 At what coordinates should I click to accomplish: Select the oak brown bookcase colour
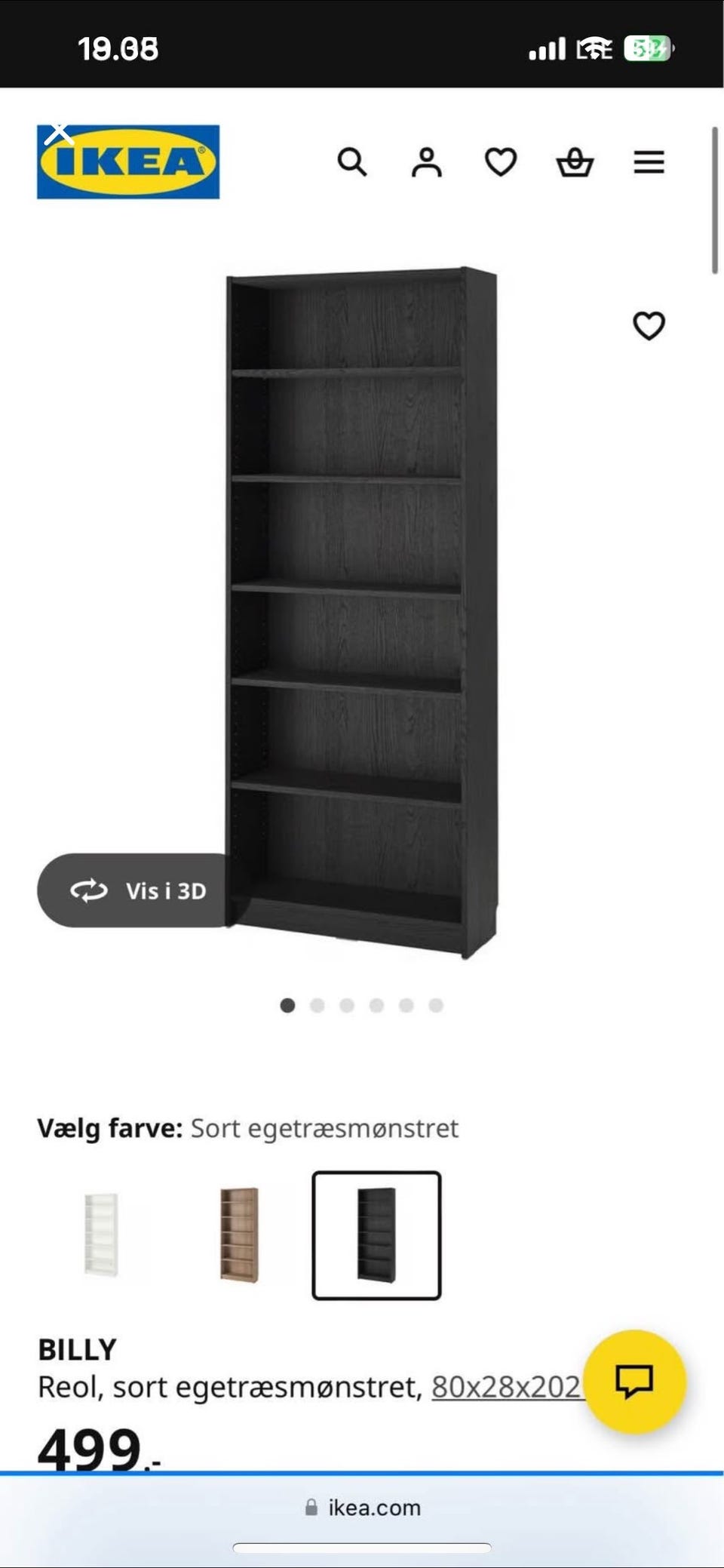pos(239,1234)
